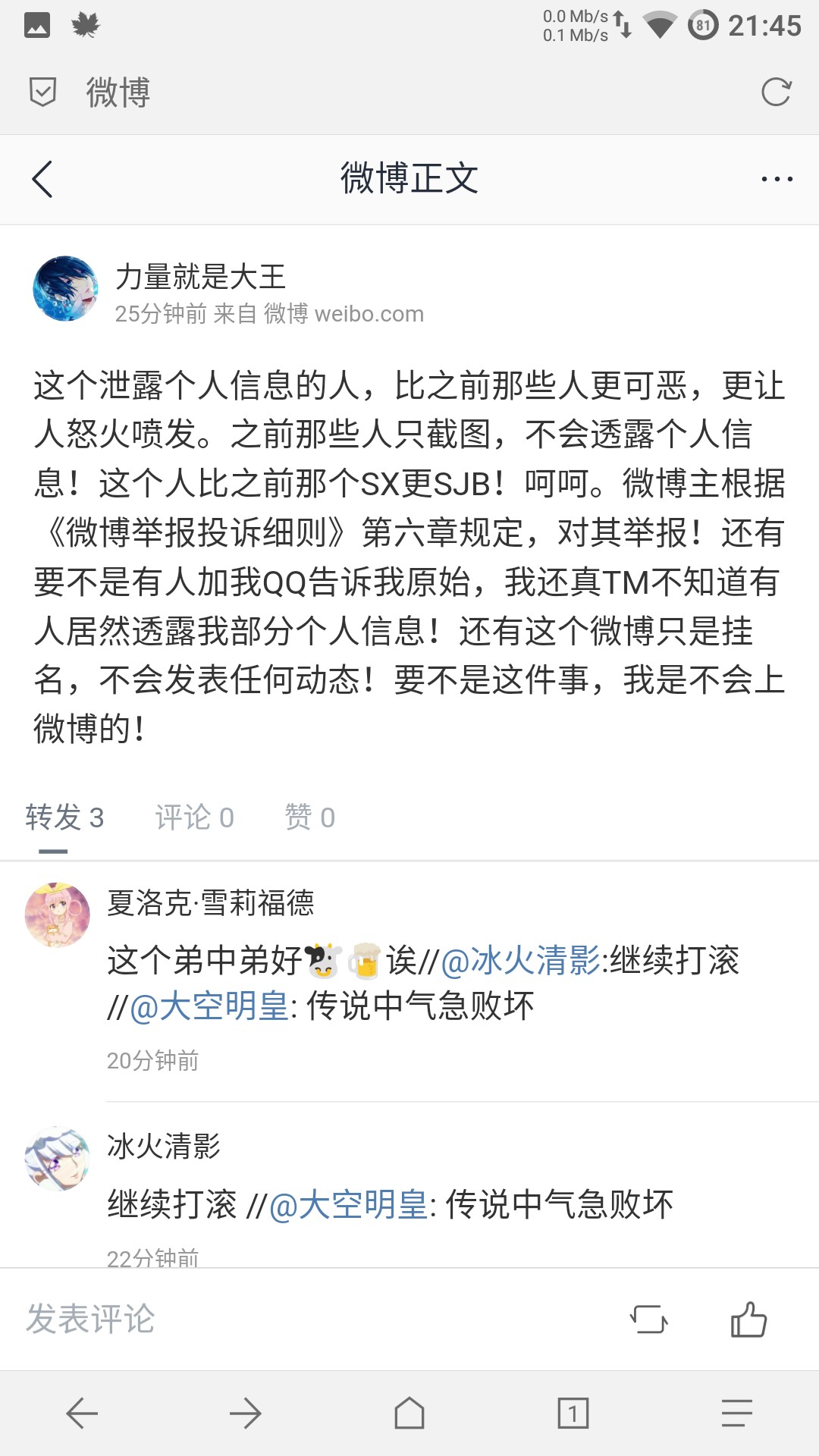
Task: Navigate browser forward
Action: pyautogui.click(x=245, y=1414)
